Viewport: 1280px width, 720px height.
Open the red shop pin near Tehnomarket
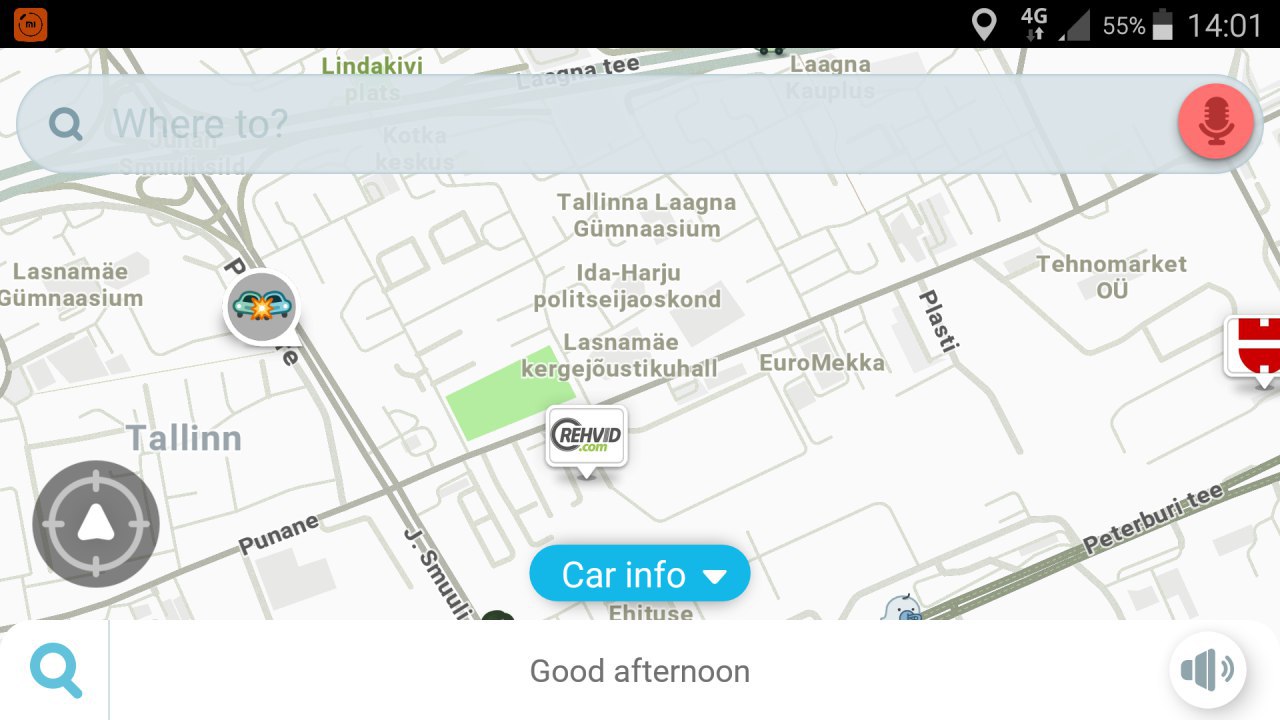click(1254, 346)
